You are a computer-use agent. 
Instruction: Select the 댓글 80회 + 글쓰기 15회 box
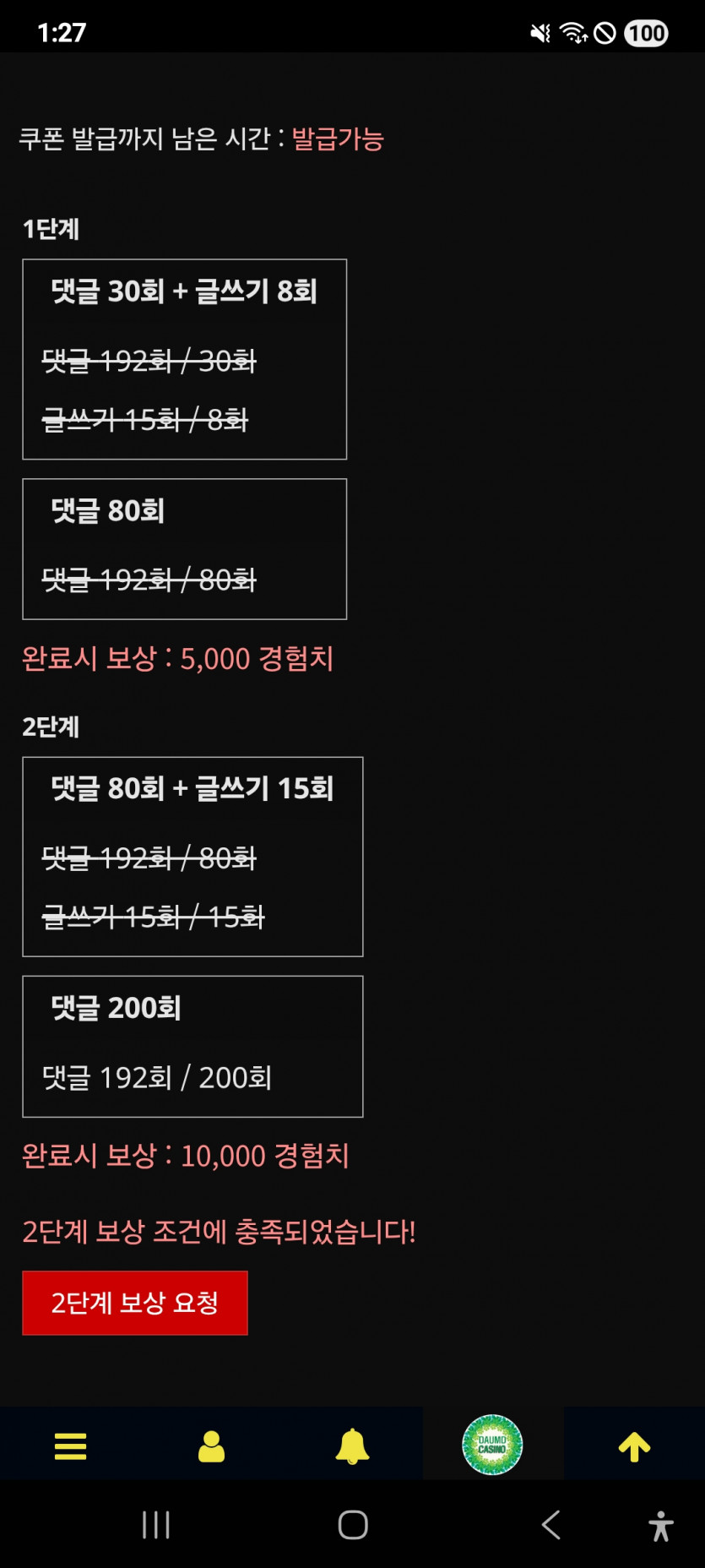193,856
